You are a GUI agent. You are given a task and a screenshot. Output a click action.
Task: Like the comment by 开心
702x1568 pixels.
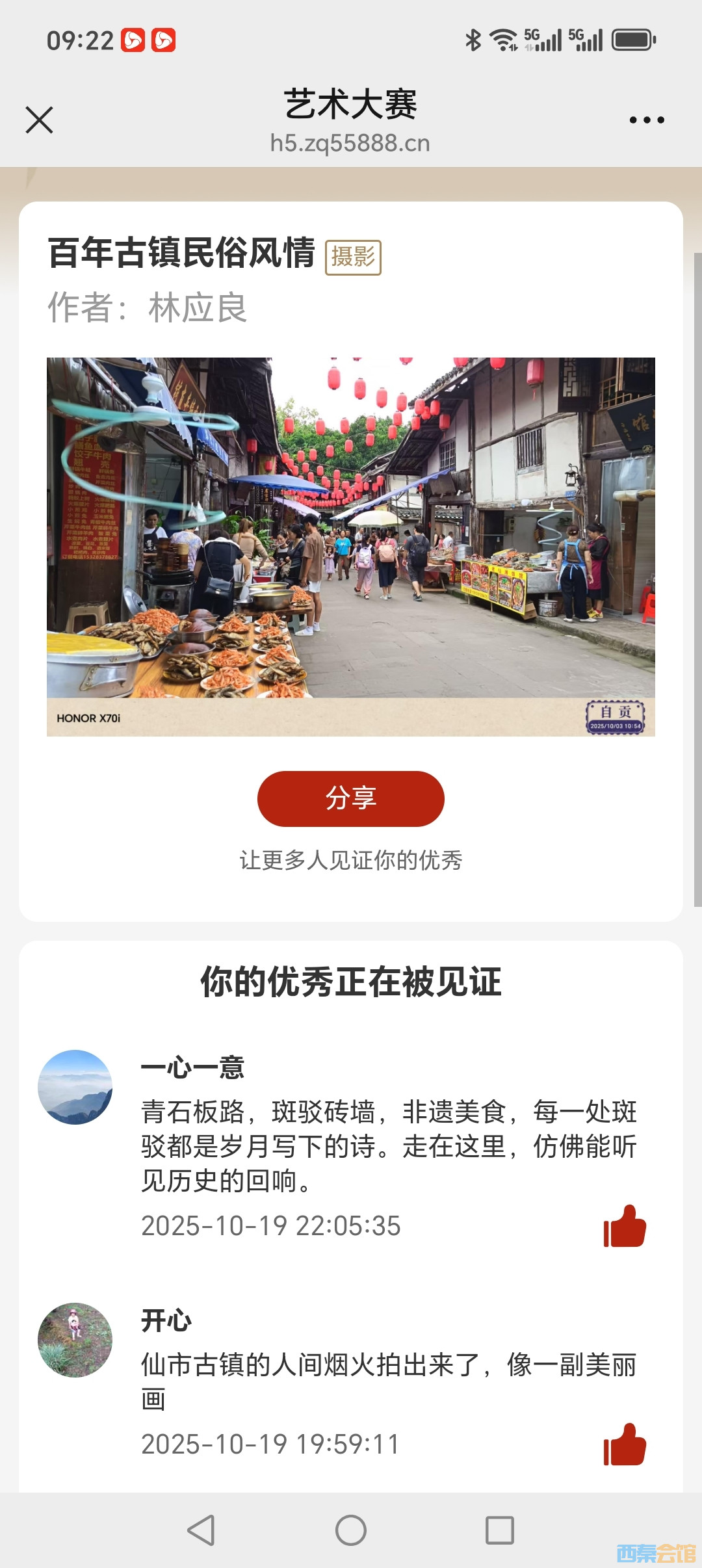pyautogui.click(x=625, y=1444)
